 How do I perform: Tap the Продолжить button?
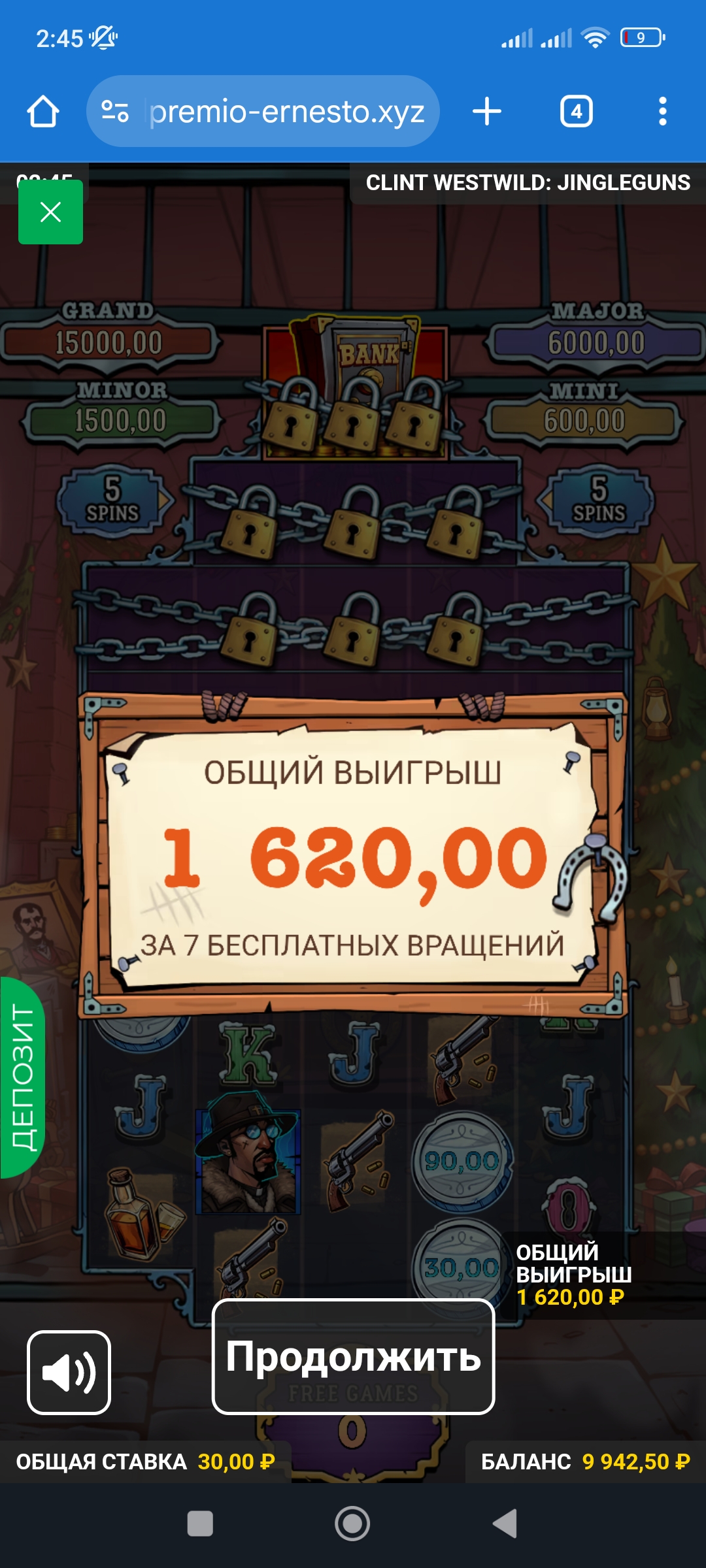click(353, 1357)
